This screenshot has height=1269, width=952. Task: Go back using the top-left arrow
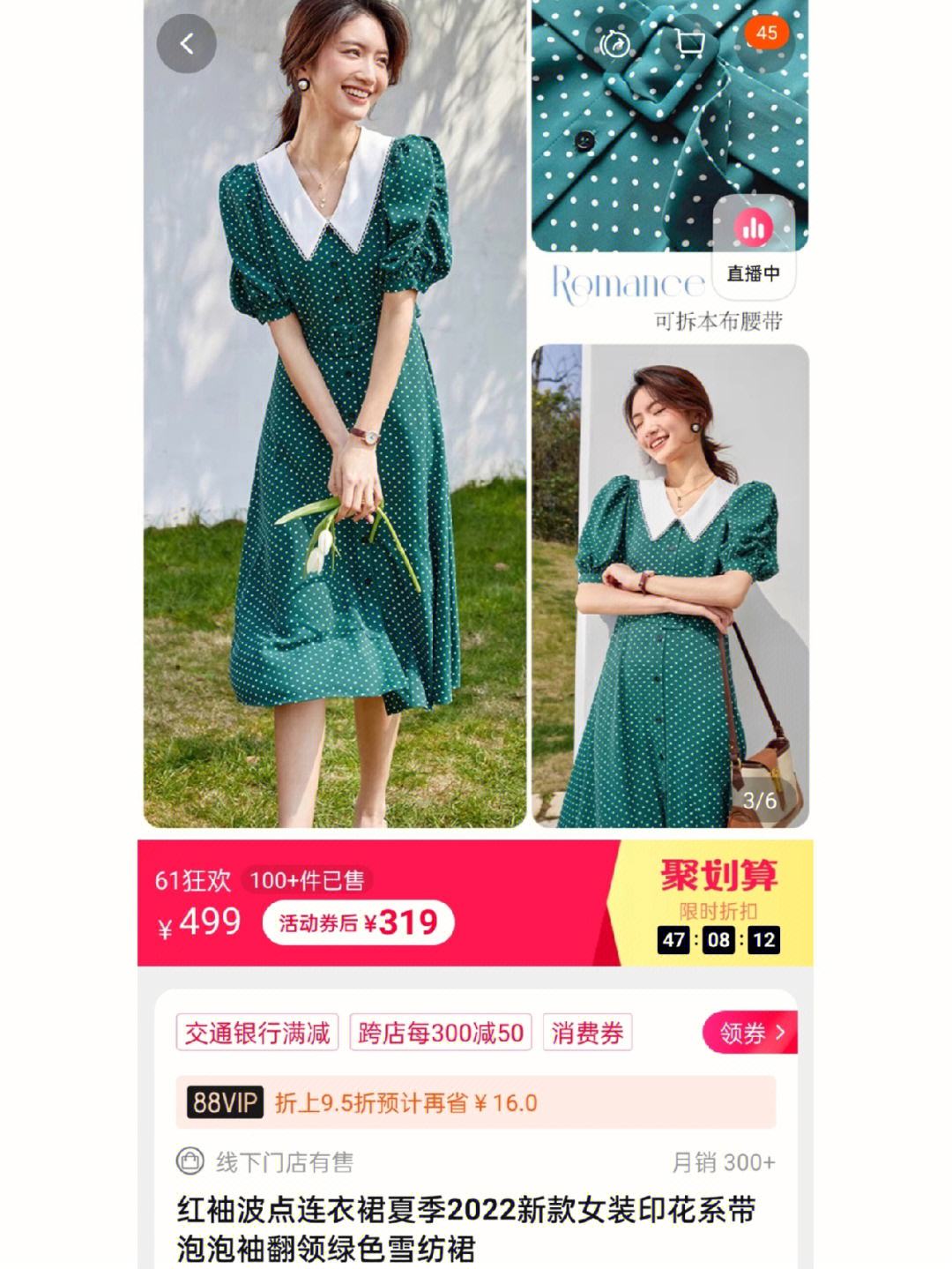(x=186, y=43)
